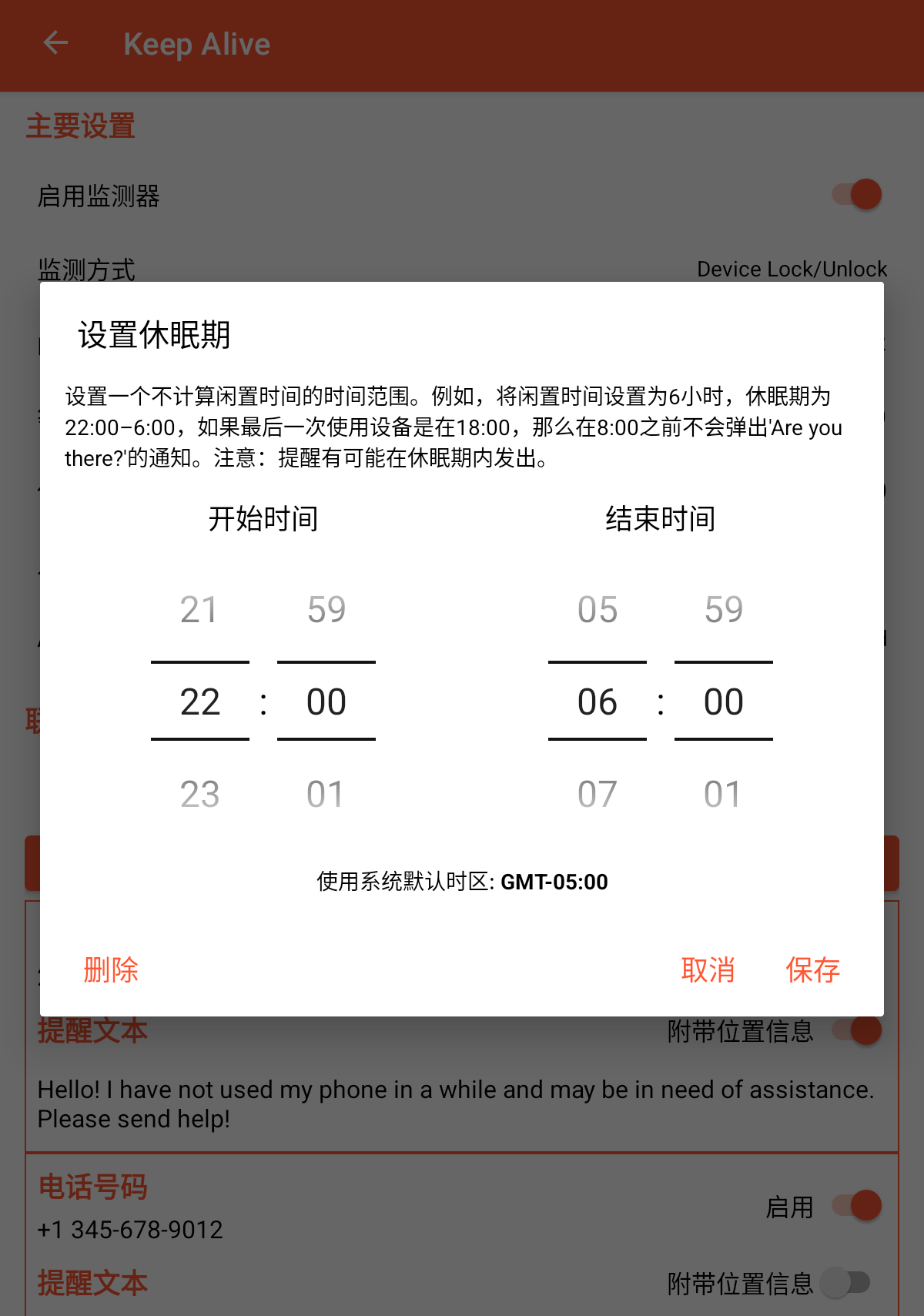Tap 保存 to save the rest period
This screenshot has width=924, height=1316.
[812, 969]
